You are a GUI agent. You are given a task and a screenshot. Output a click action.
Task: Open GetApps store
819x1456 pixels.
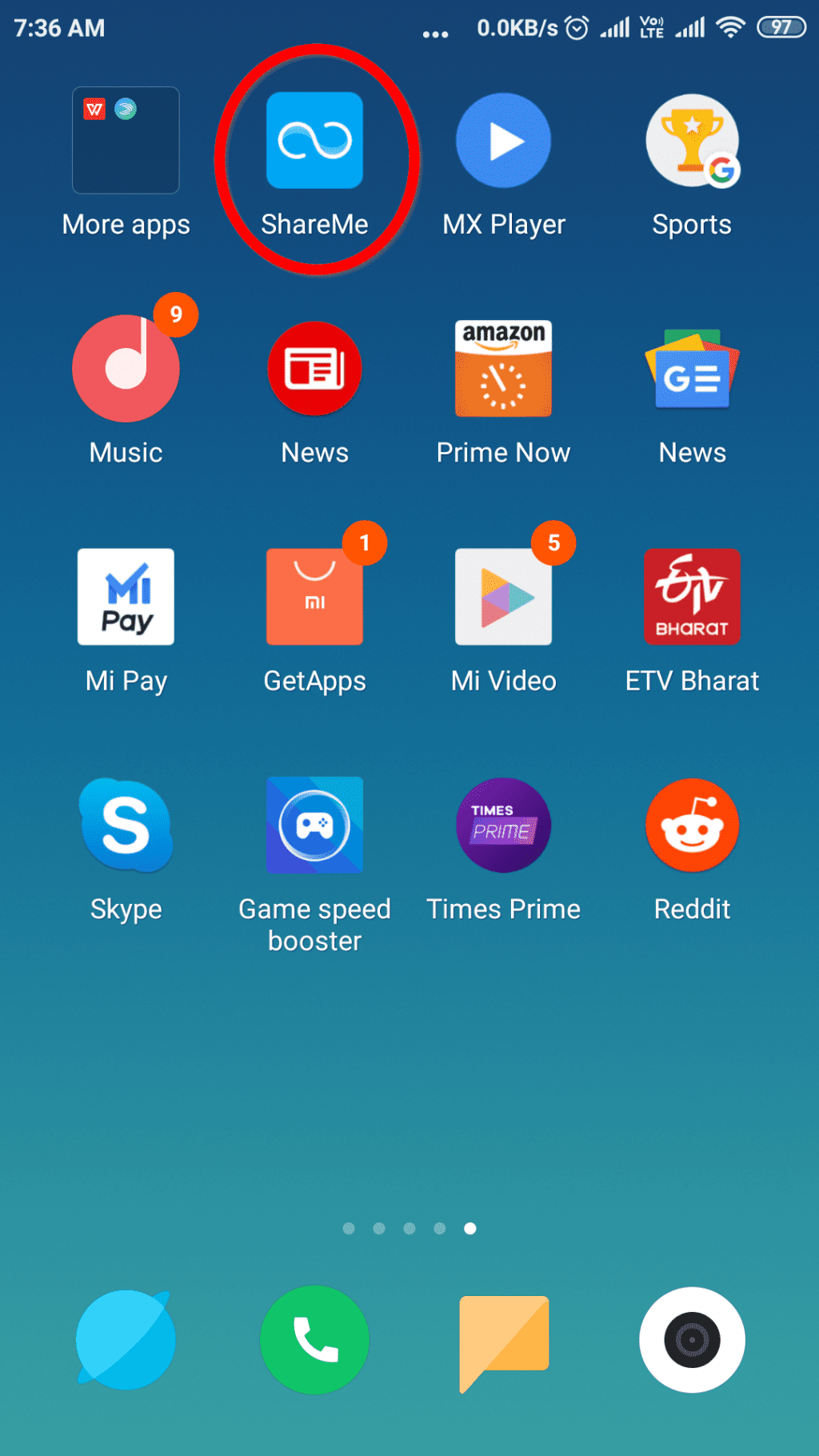click(x=314, y=596)
